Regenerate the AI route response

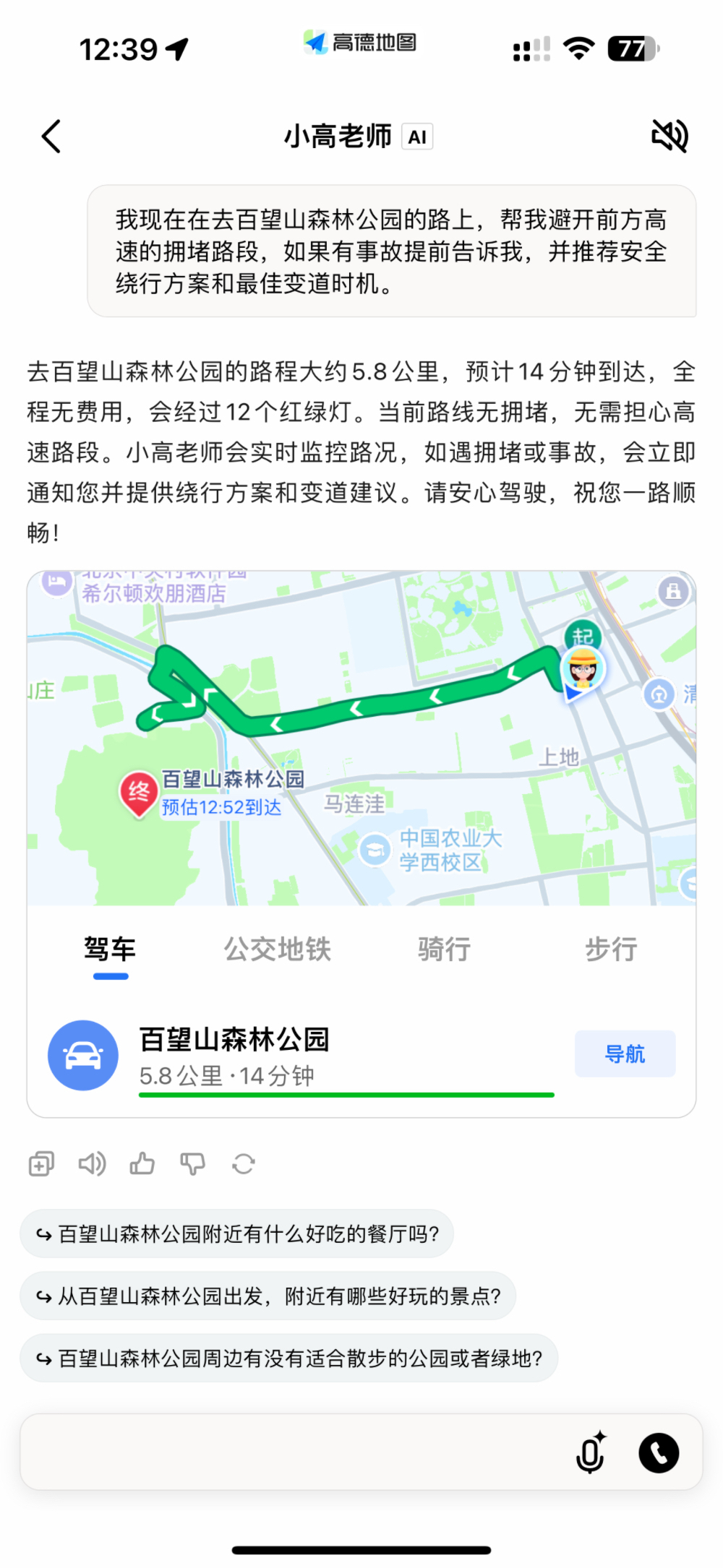coord(244,1163)
